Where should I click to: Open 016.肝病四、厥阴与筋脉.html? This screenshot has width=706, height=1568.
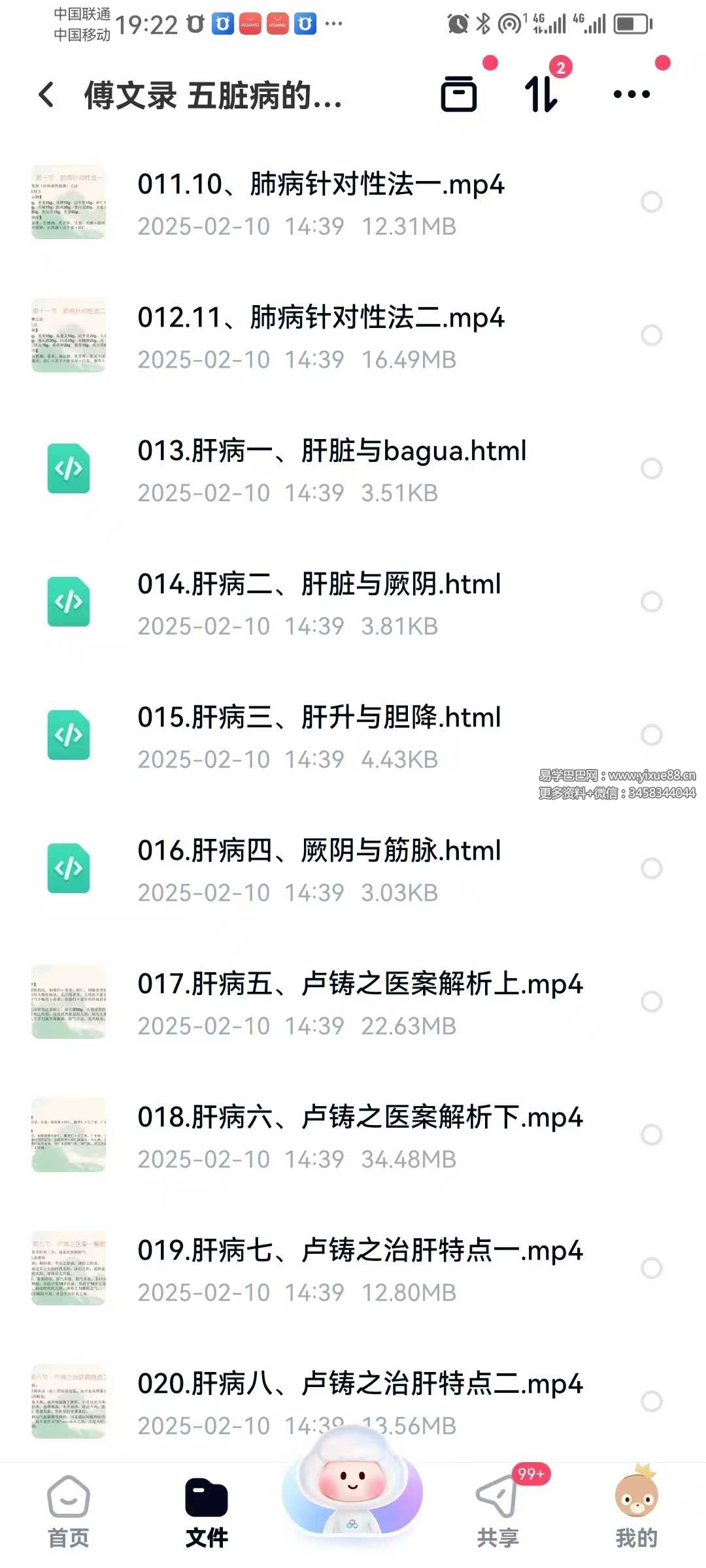(x=319, y=869)
